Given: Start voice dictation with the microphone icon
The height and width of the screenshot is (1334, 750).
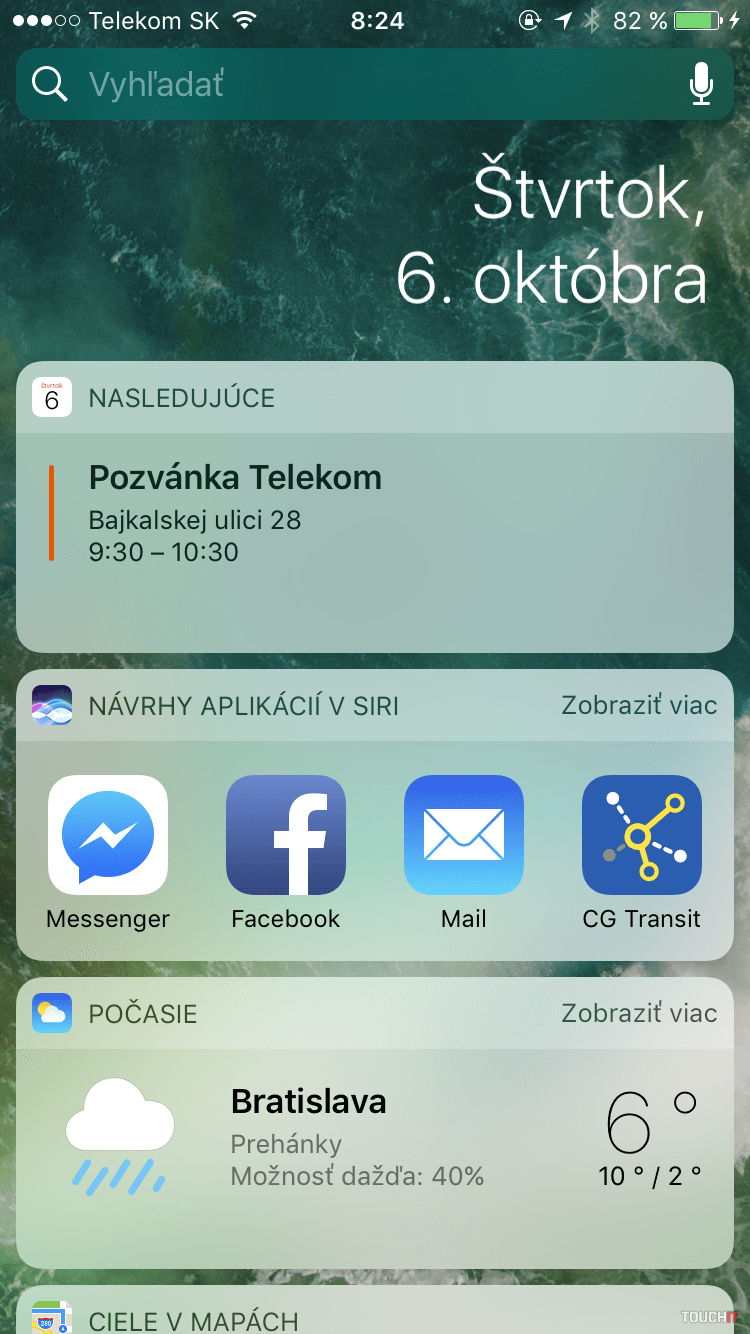Looking at the screenshot, I should coord(701,85).
